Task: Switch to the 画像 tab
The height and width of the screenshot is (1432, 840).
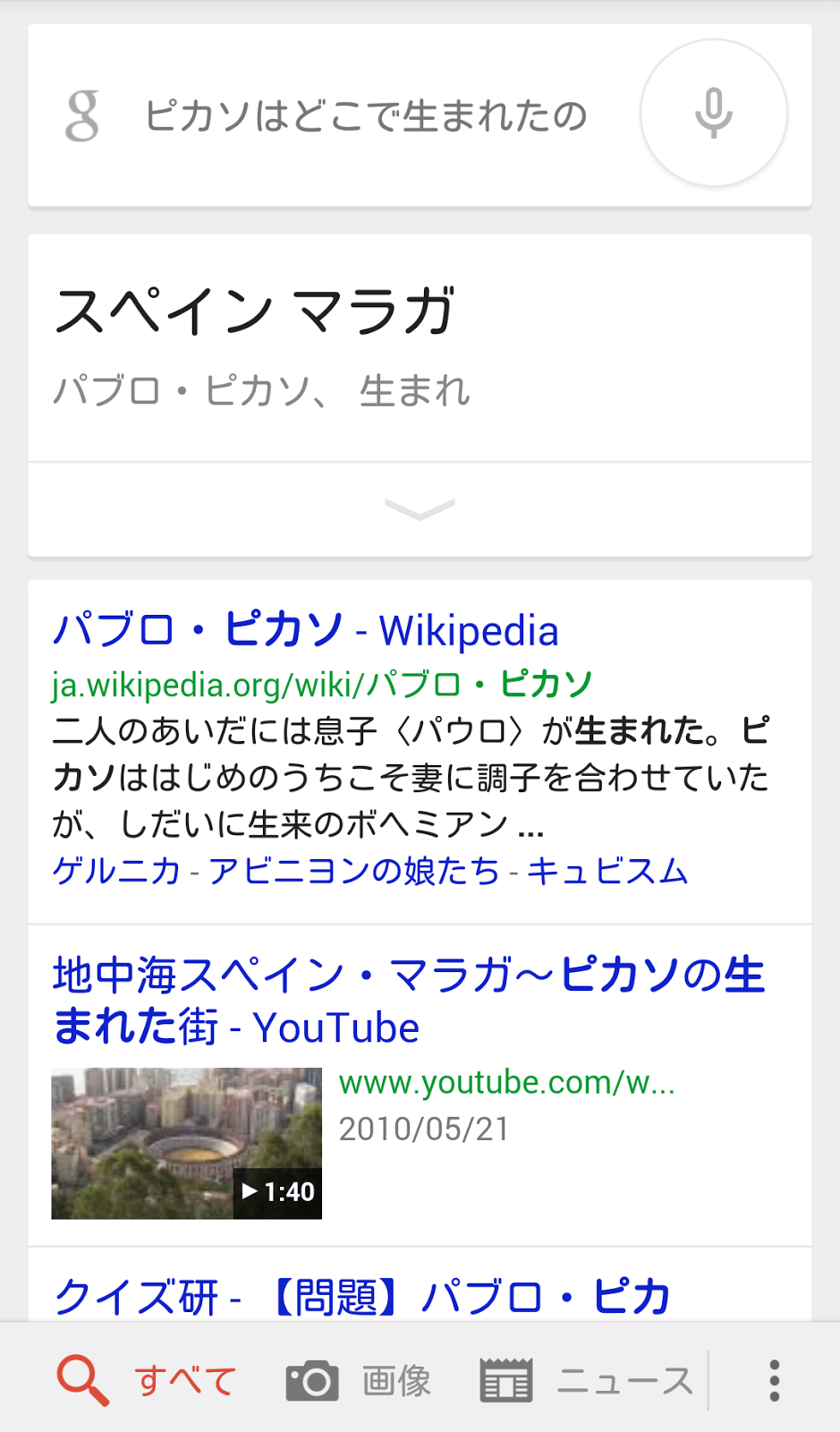Action: pyautogui.click(x=359, y=1380)
